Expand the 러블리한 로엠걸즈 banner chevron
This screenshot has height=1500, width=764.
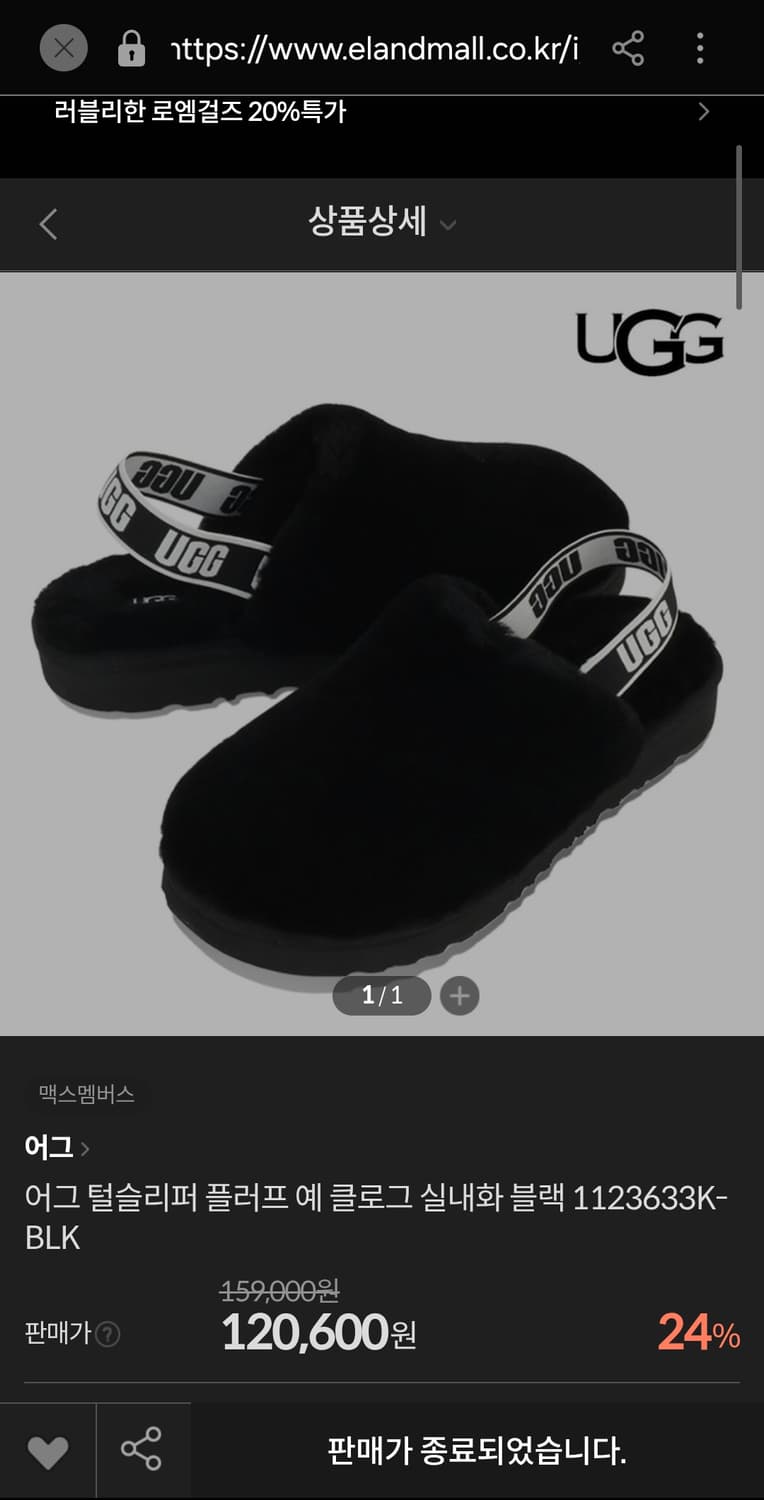pos(703,112)
